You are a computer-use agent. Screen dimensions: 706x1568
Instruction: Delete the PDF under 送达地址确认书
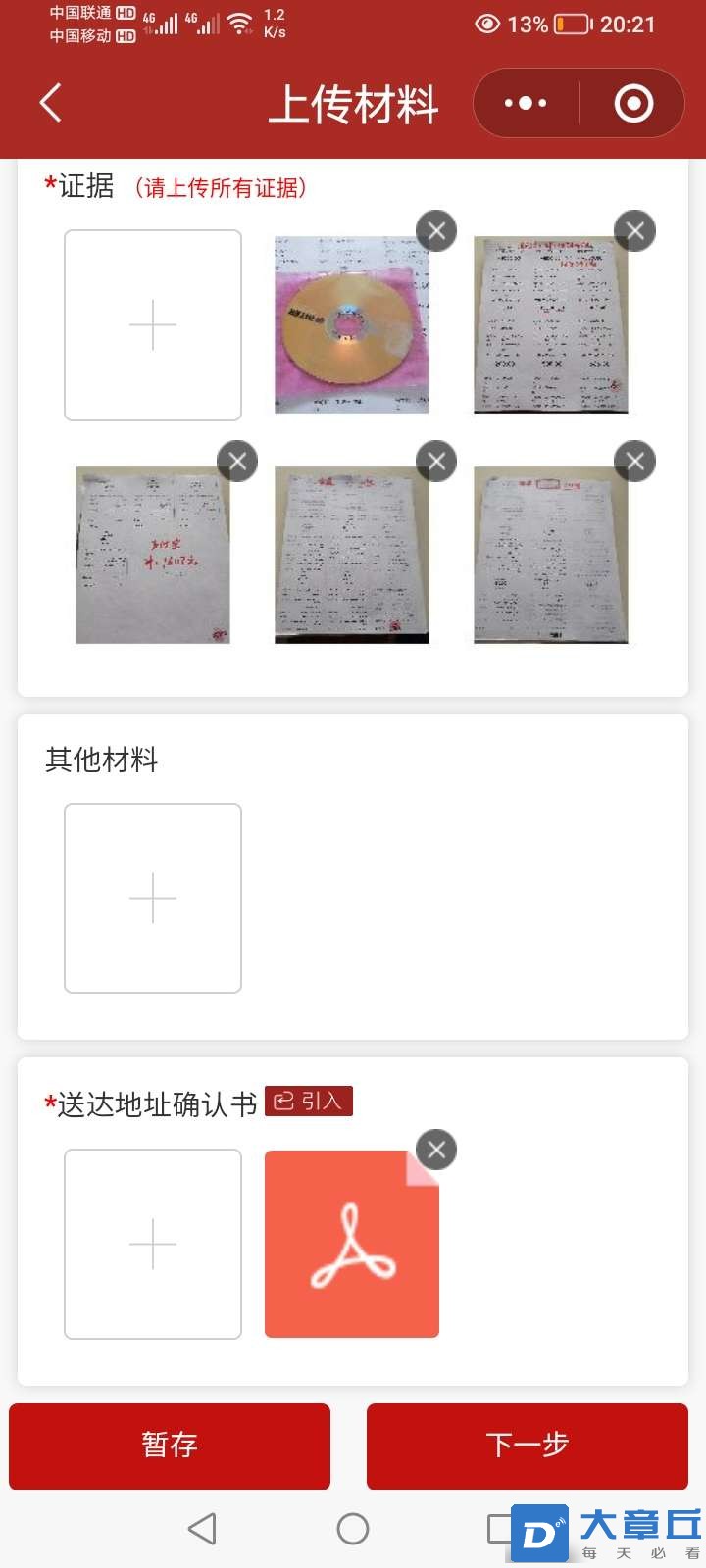click(436, 1150)
